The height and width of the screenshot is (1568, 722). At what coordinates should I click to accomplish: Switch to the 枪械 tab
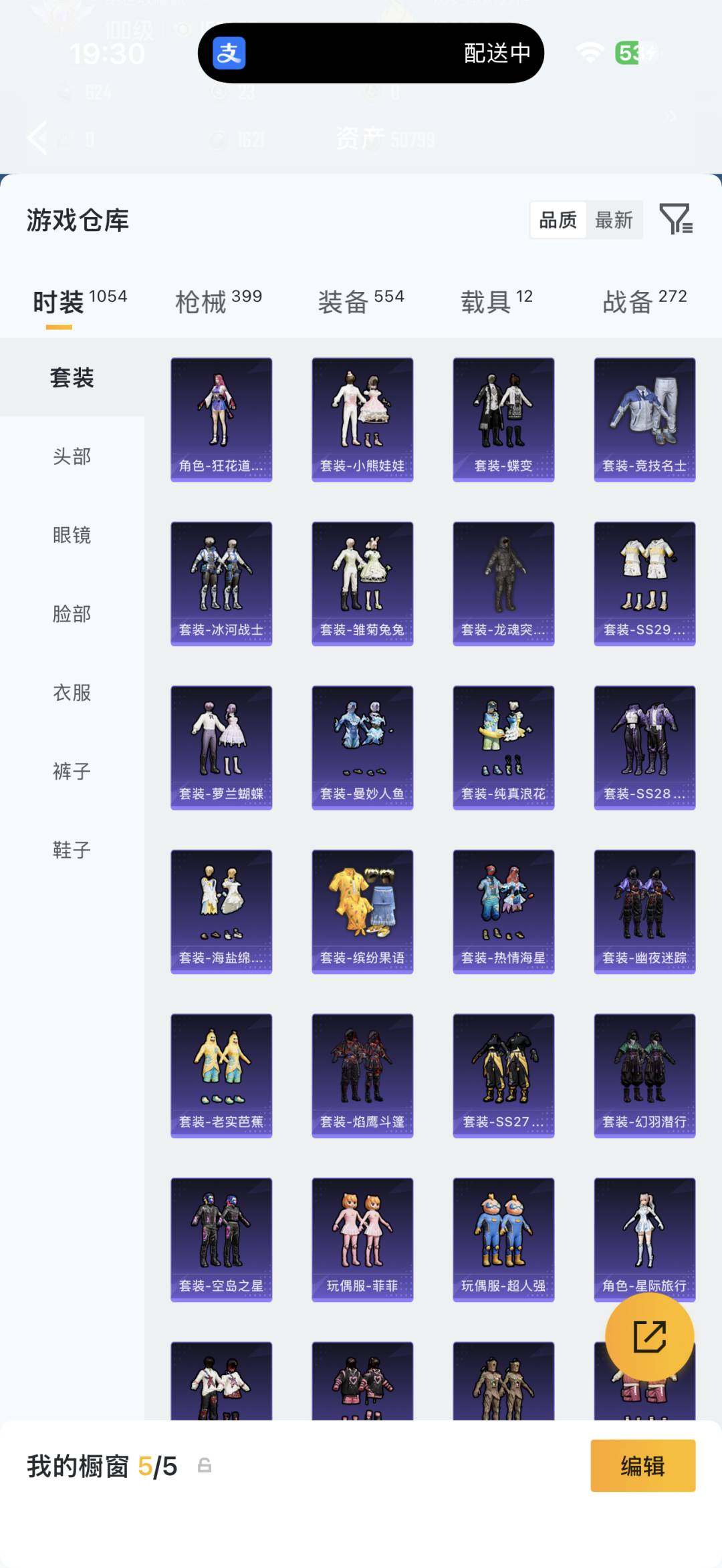tap(218, 302)
